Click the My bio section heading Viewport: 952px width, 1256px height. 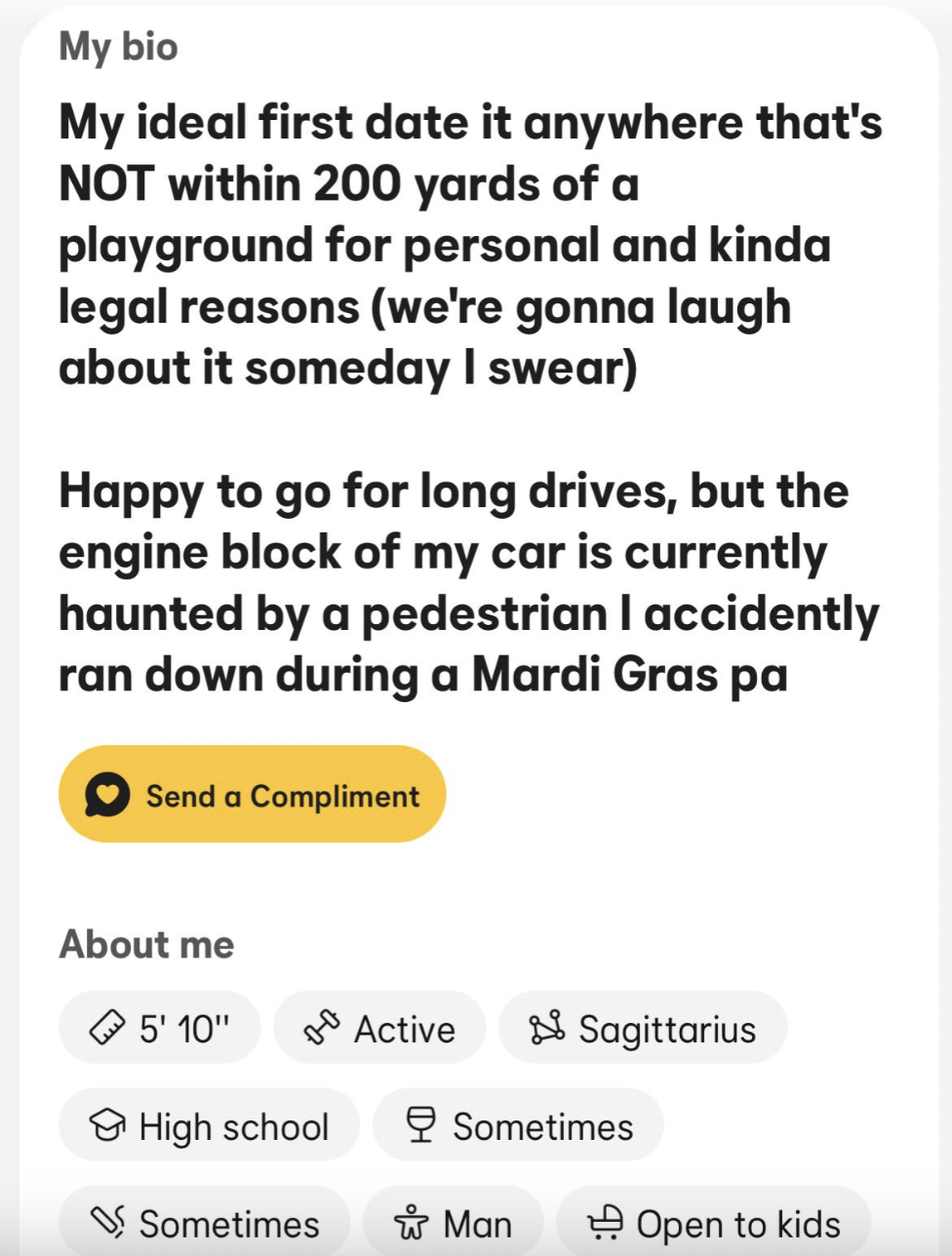[x=118, y=45]
